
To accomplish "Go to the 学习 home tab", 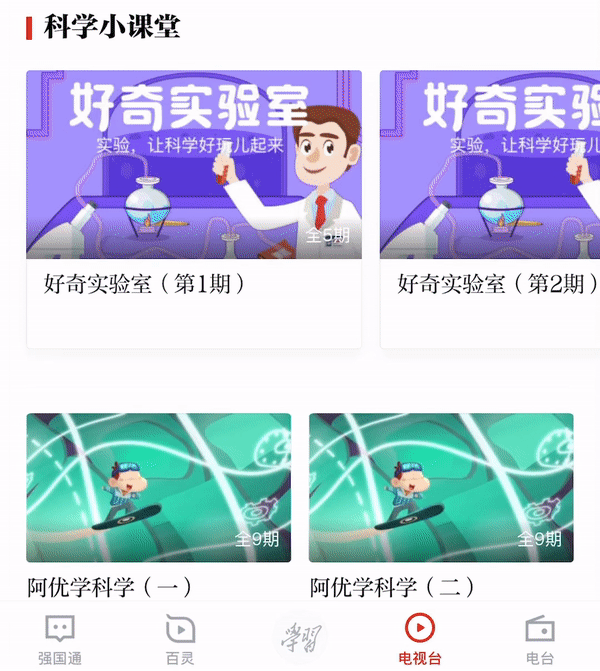I will [x=300, y=637].
